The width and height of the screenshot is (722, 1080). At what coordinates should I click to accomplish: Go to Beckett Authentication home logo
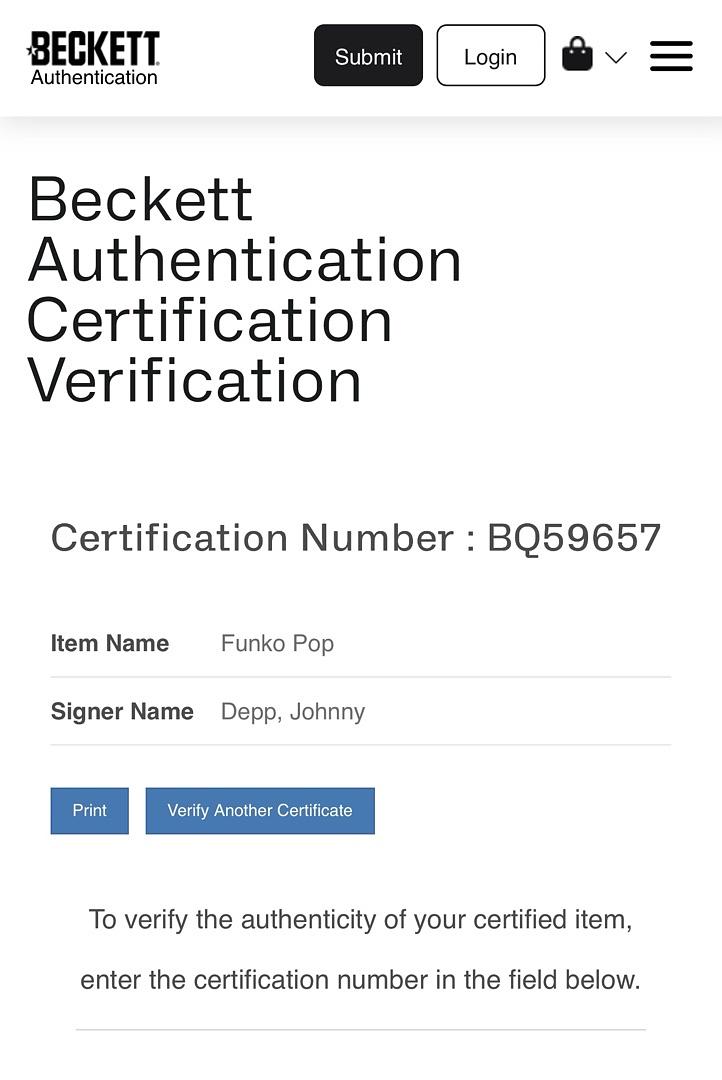[x=94, y=58]
